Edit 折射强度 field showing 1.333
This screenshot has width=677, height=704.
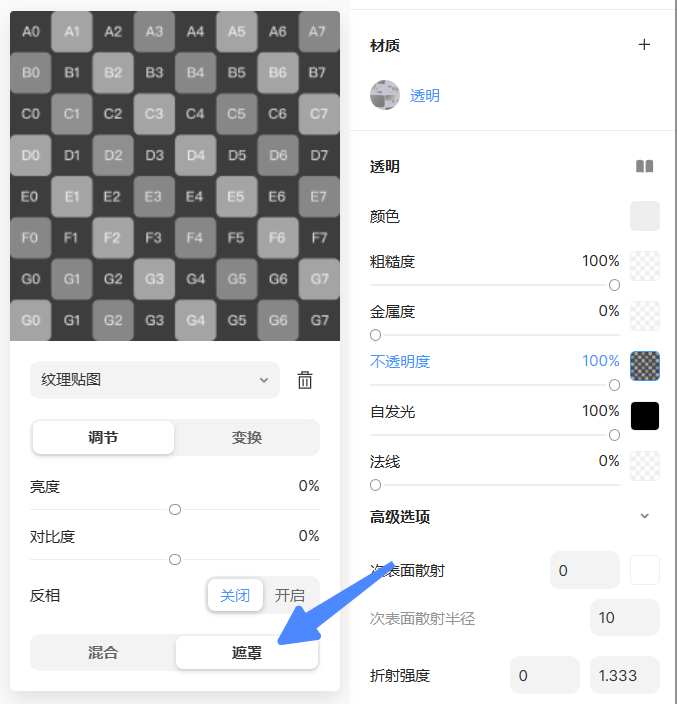624,675
